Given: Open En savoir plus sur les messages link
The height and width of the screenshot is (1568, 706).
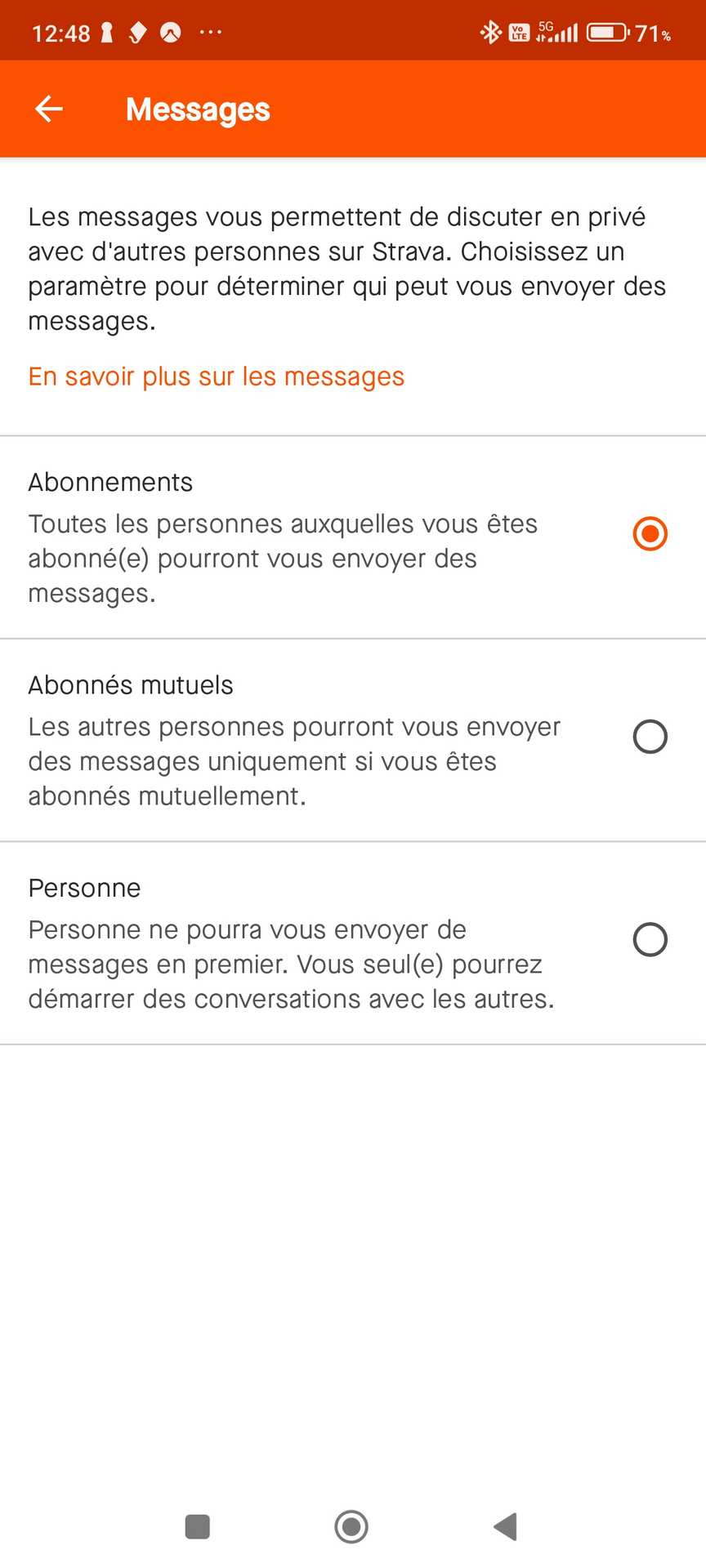Looking at the screenshot, I should tap(216, 376).
